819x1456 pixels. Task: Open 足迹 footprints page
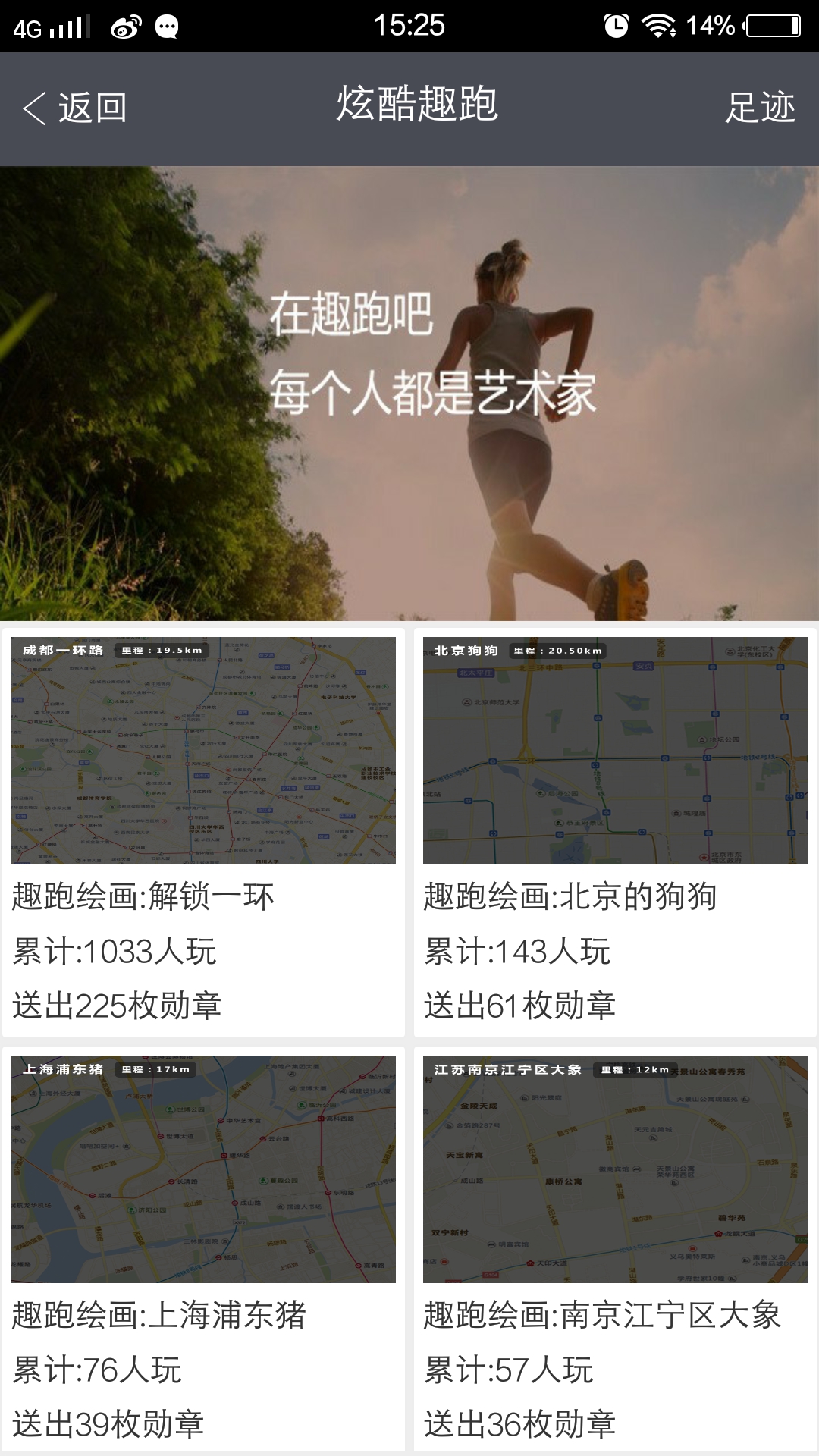tap(759, 108)
